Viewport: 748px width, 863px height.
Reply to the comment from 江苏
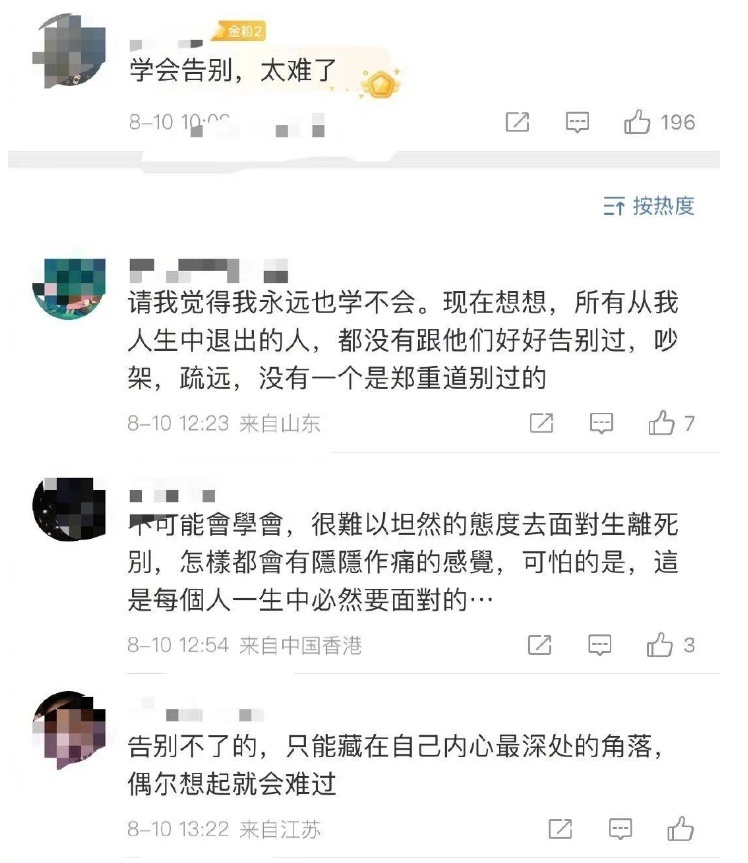point(621,829)
